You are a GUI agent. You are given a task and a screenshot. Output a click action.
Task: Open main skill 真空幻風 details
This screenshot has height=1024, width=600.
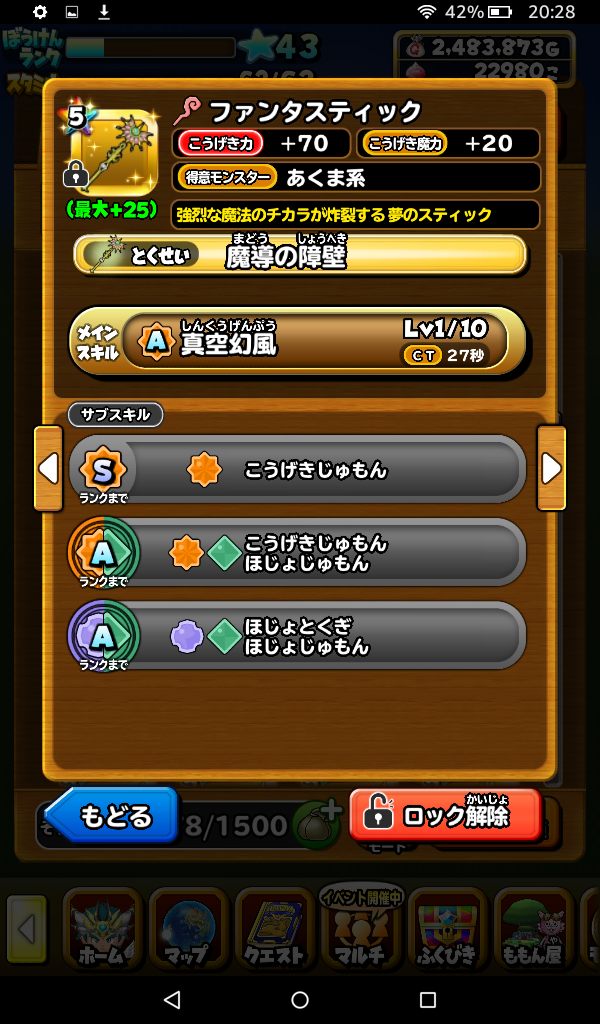pyautogui.click(x=300, y=341)
